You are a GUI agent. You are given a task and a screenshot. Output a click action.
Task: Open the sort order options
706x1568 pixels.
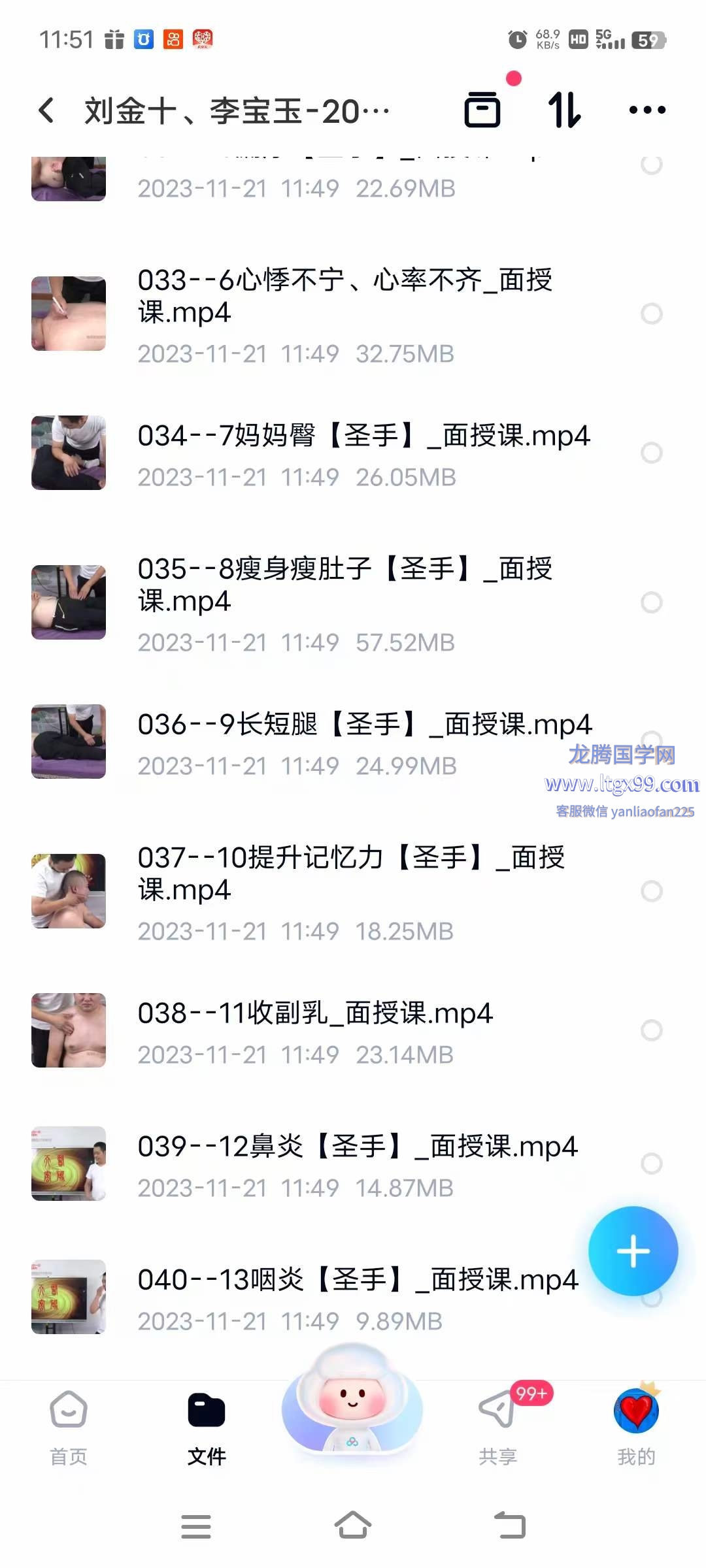coord(563,109)
